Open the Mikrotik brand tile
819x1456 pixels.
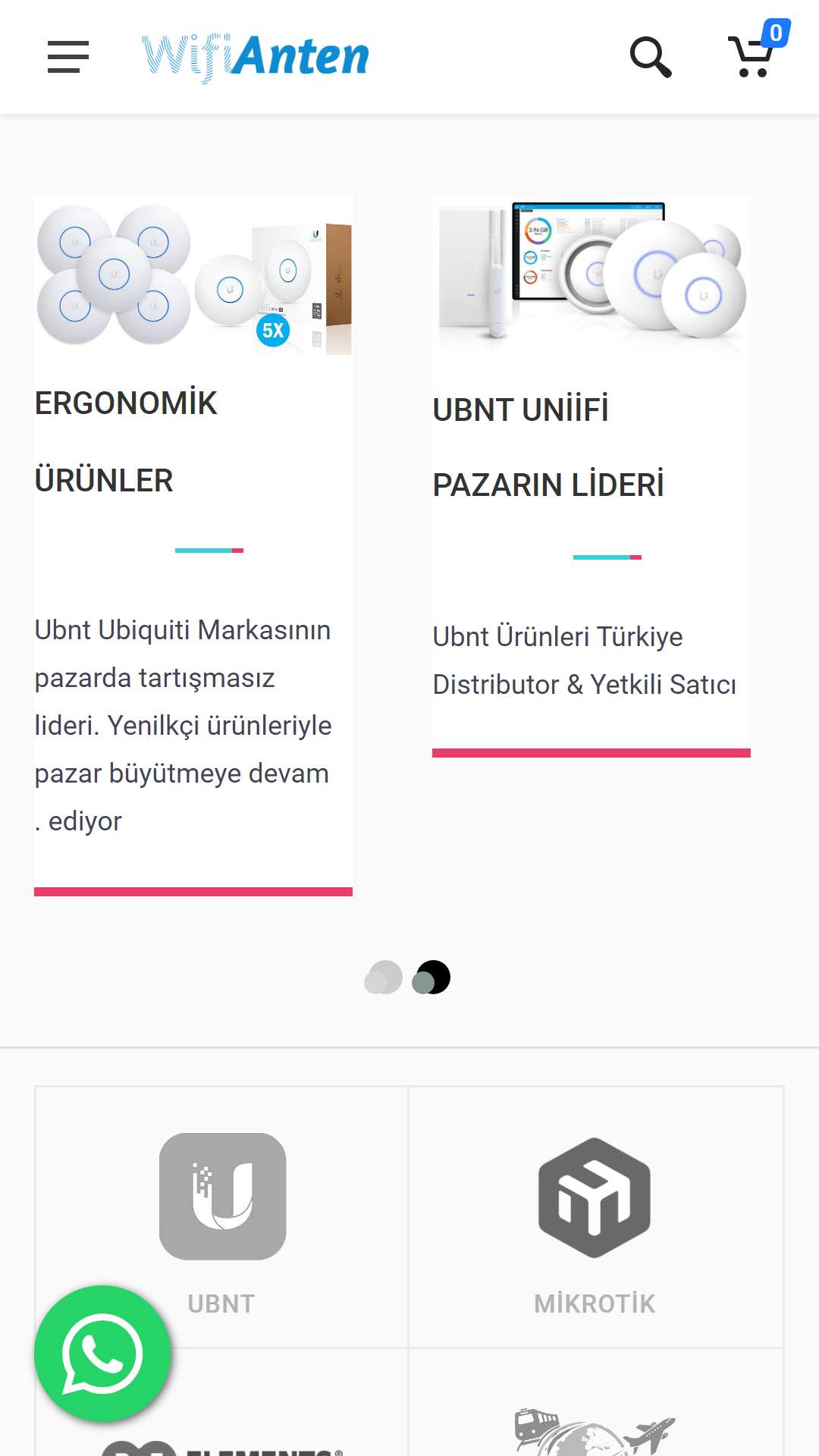[595, 1217]
